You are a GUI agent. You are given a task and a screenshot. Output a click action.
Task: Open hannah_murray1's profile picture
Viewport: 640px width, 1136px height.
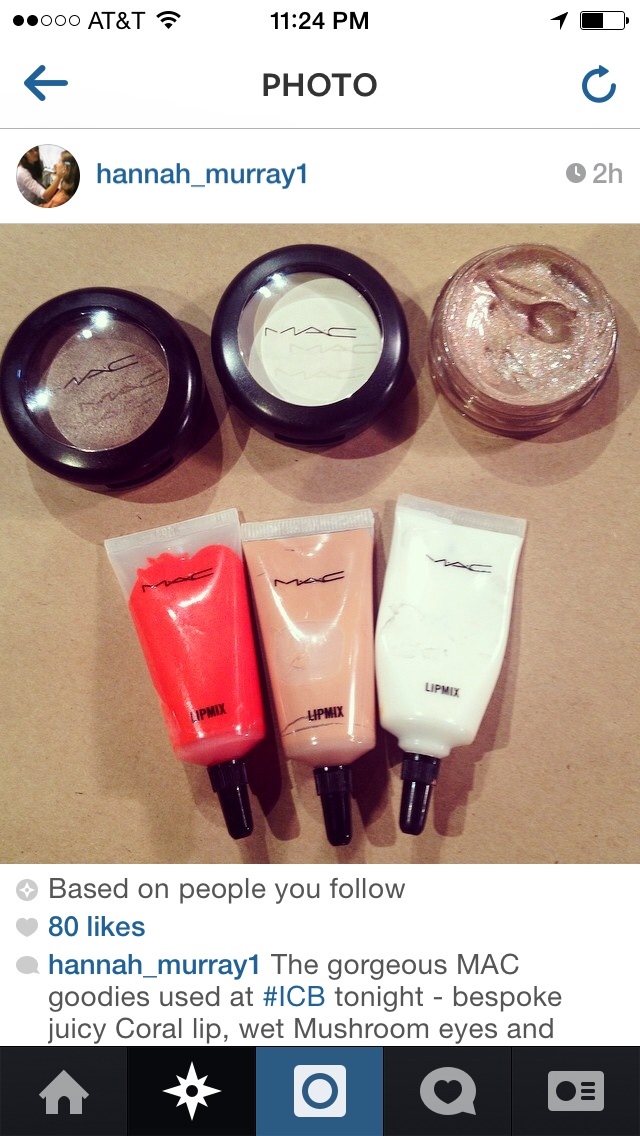(x=48, y=175)
